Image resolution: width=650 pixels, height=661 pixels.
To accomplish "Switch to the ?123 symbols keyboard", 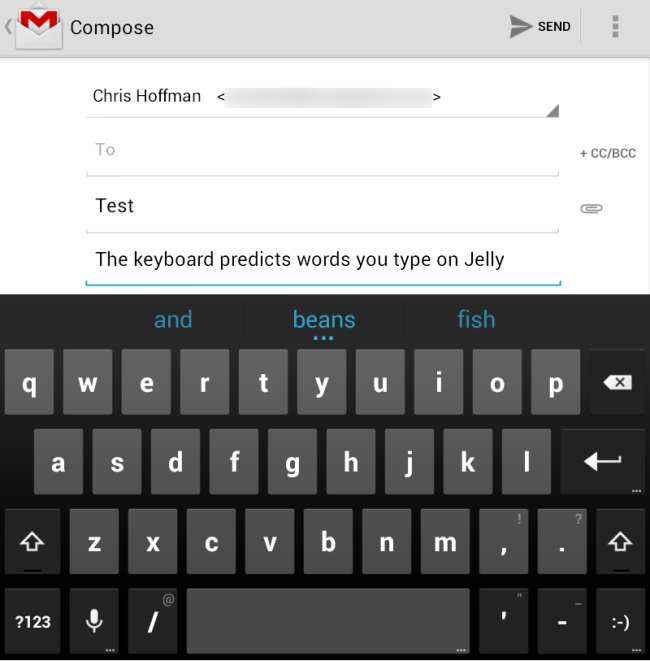I will pyautogui.click(x=32, y=621).
